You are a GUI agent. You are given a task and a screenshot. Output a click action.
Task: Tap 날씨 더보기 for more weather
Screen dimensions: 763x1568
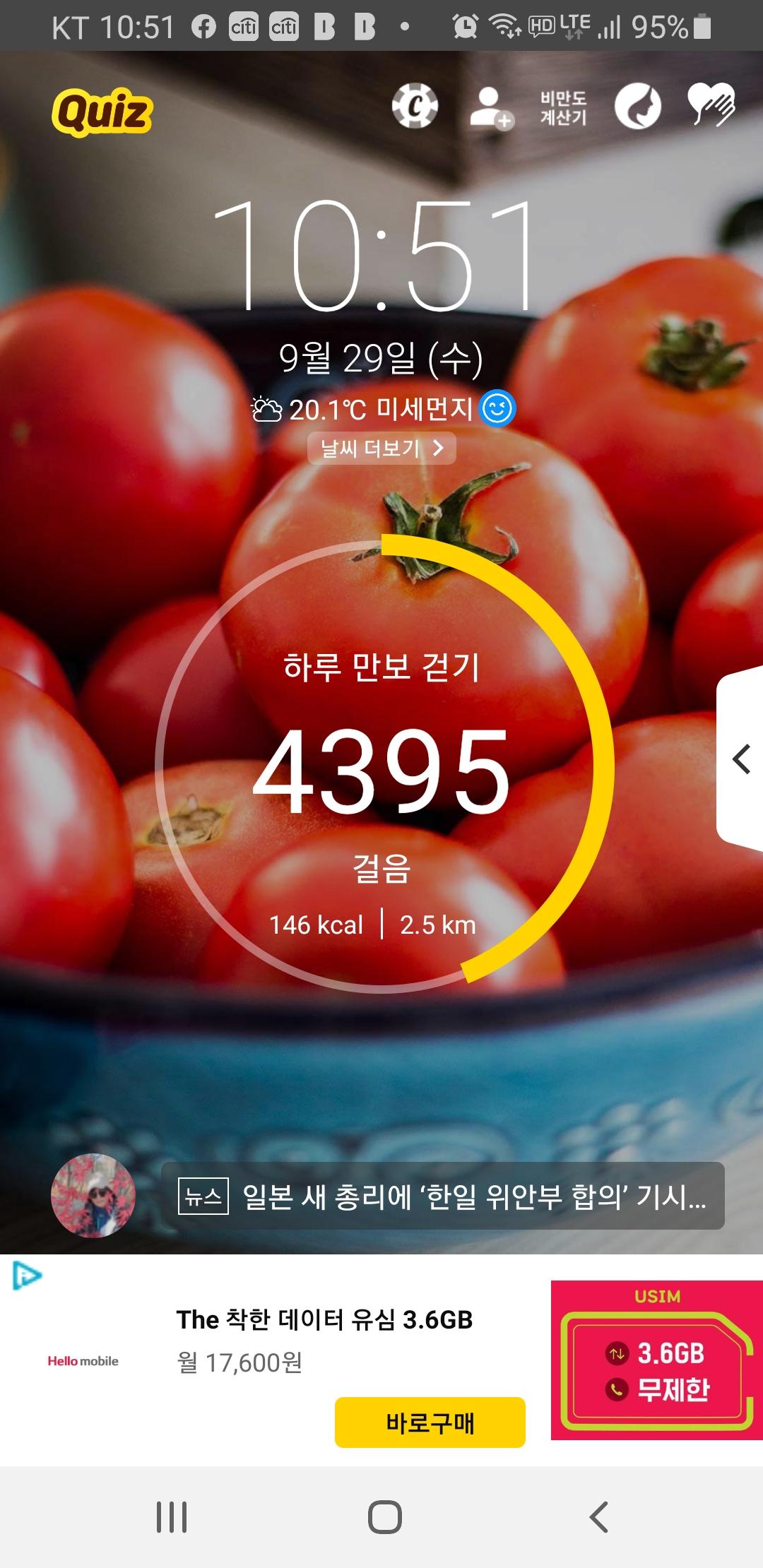(x=381, y=449)
